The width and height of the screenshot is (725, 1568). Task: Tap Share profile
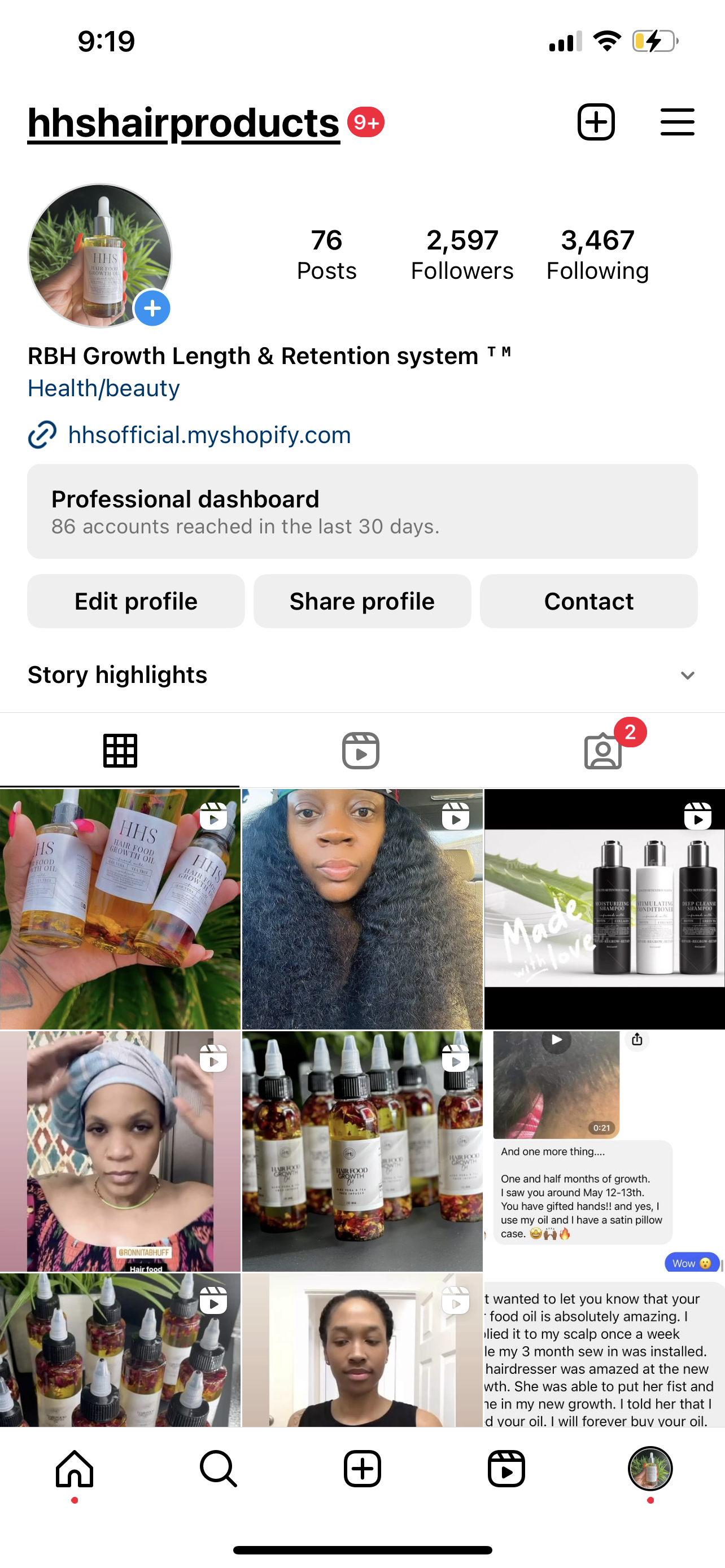(362, 601)
